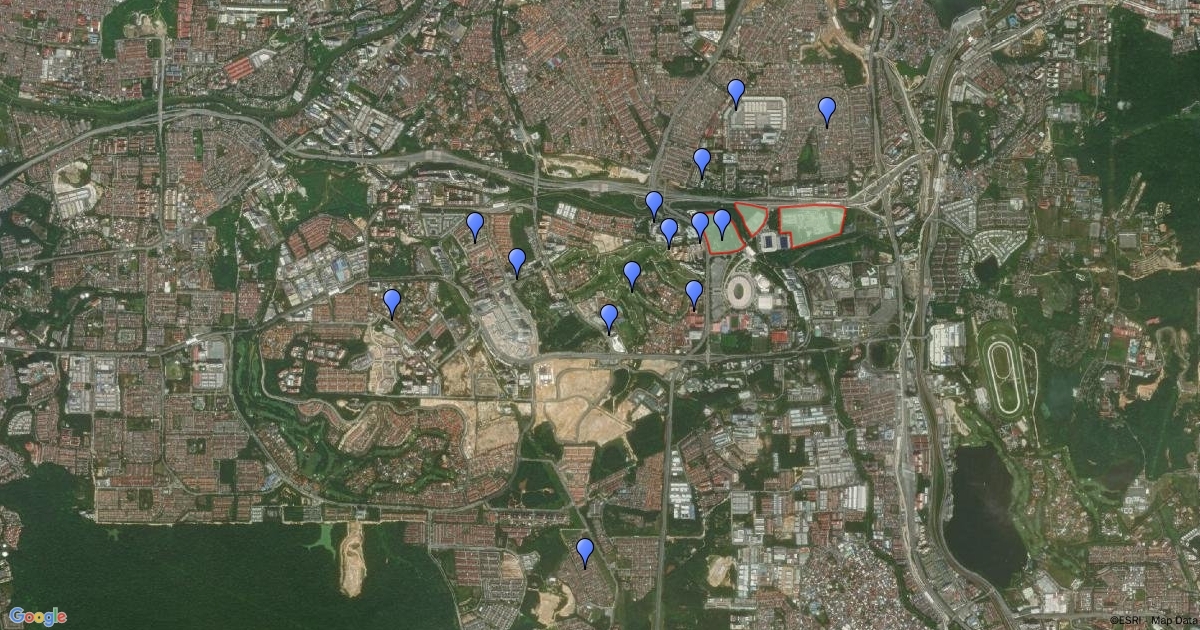Select the largest red-outlined polygon

point(812,224)
